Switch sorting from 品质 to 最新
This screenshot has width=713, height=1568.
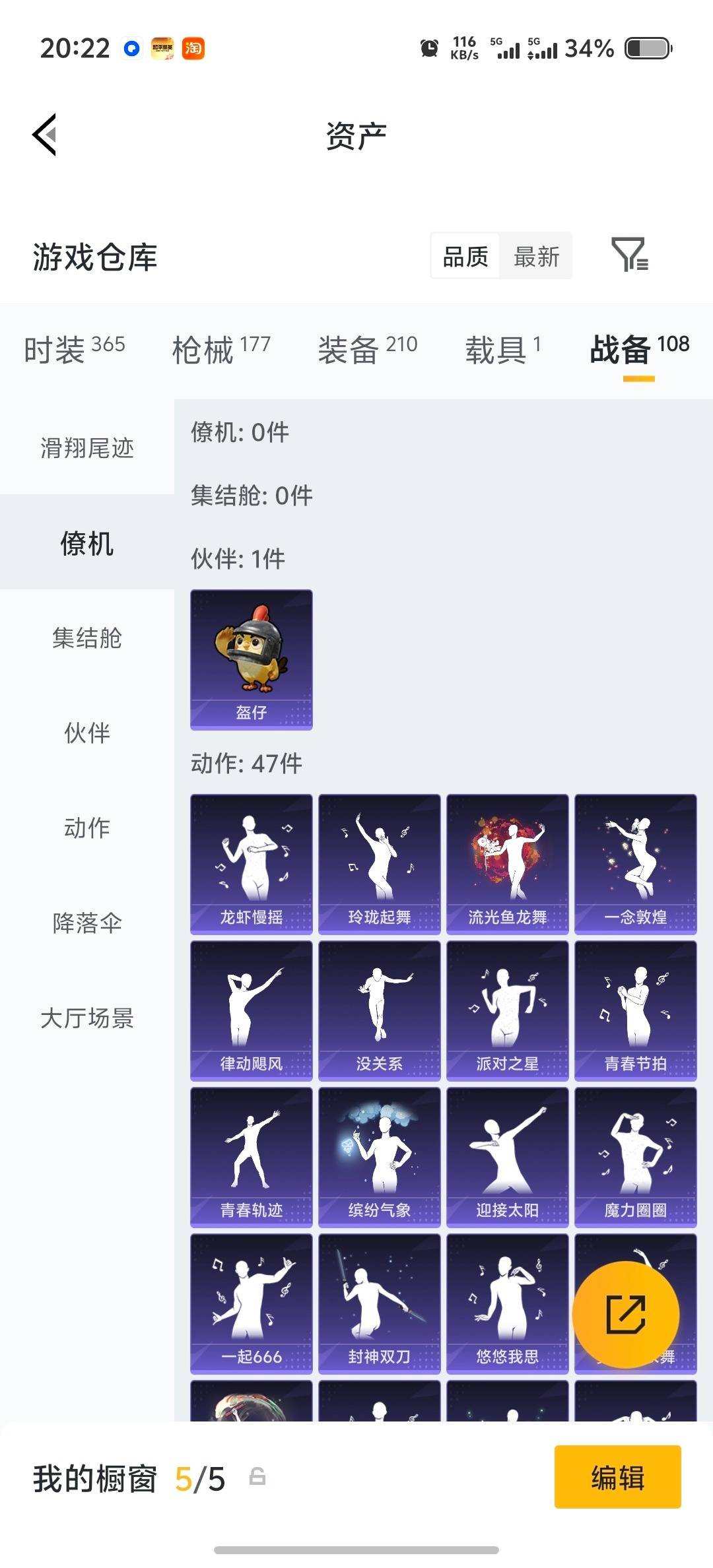(537, 257)
